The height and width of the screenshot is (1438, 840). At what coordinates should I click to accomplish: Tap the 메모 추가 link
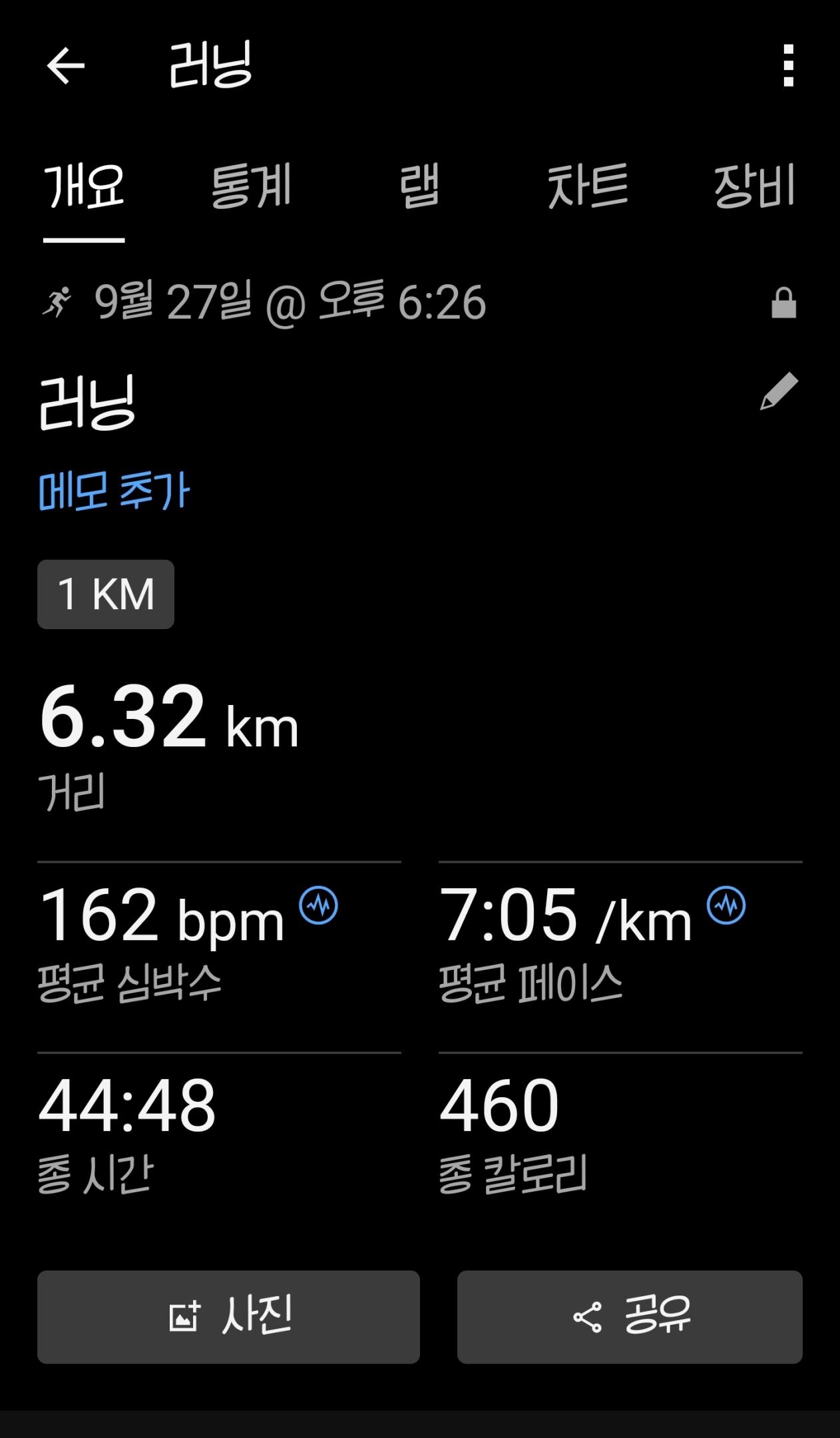(x=114, y=491)
